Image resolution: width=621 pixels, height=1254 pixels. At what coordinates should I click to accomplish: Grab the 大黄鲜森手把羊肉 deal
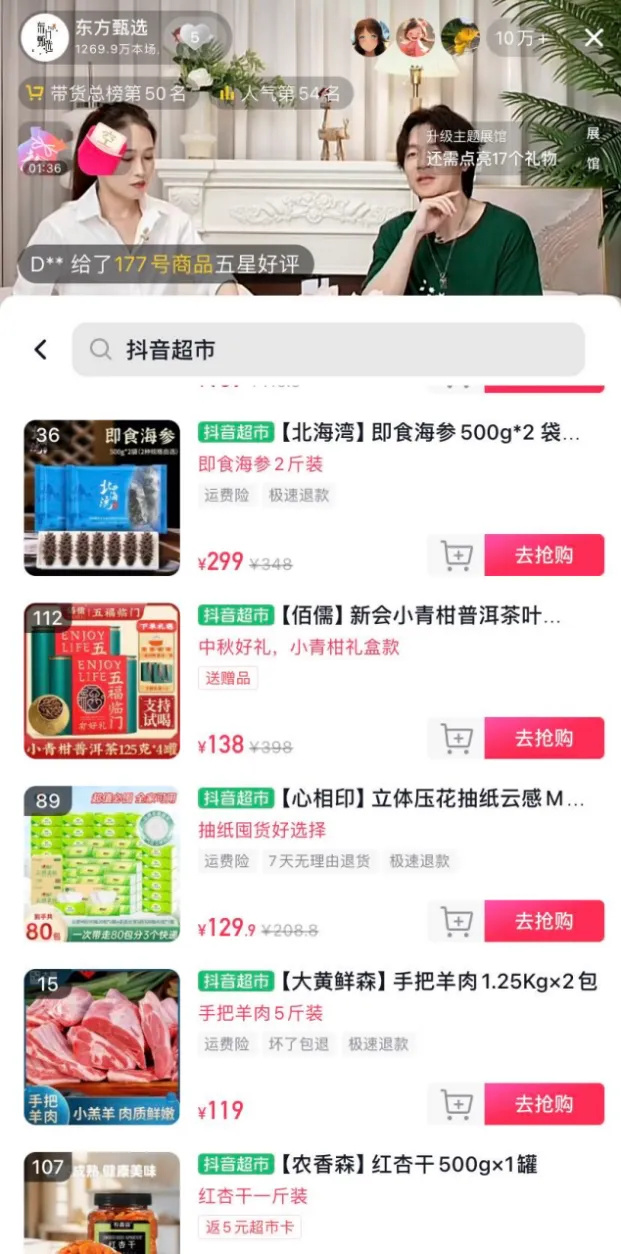point(544,1104)
